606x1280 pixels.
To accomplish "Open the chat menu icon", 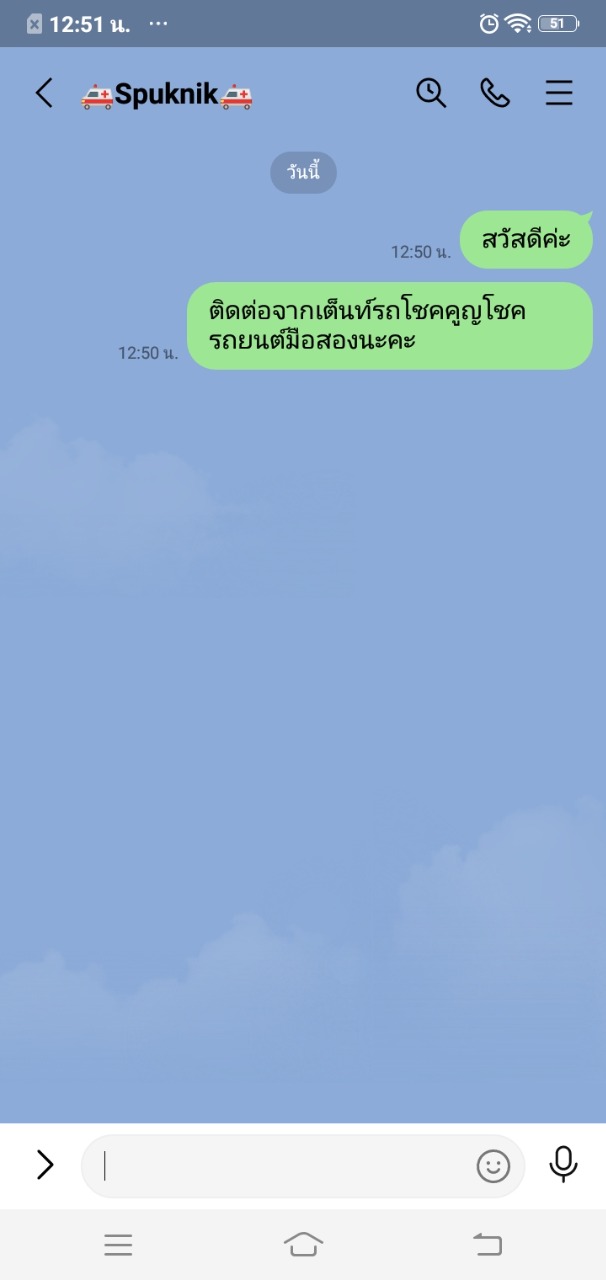I will coord(559,93).
